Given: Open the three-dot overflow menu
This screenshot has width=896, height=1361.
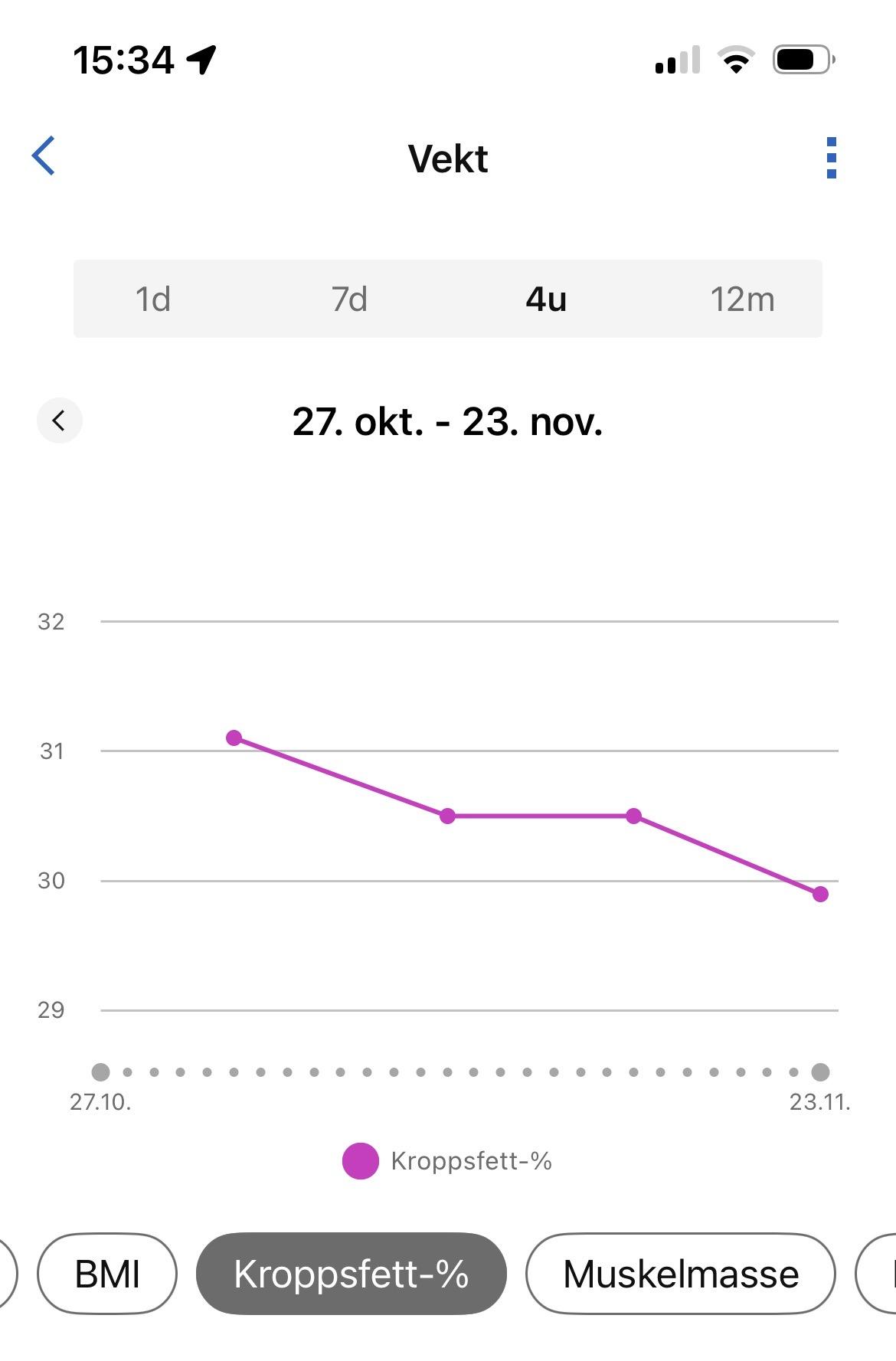Looking at the screenshot, I should point(831,158).
